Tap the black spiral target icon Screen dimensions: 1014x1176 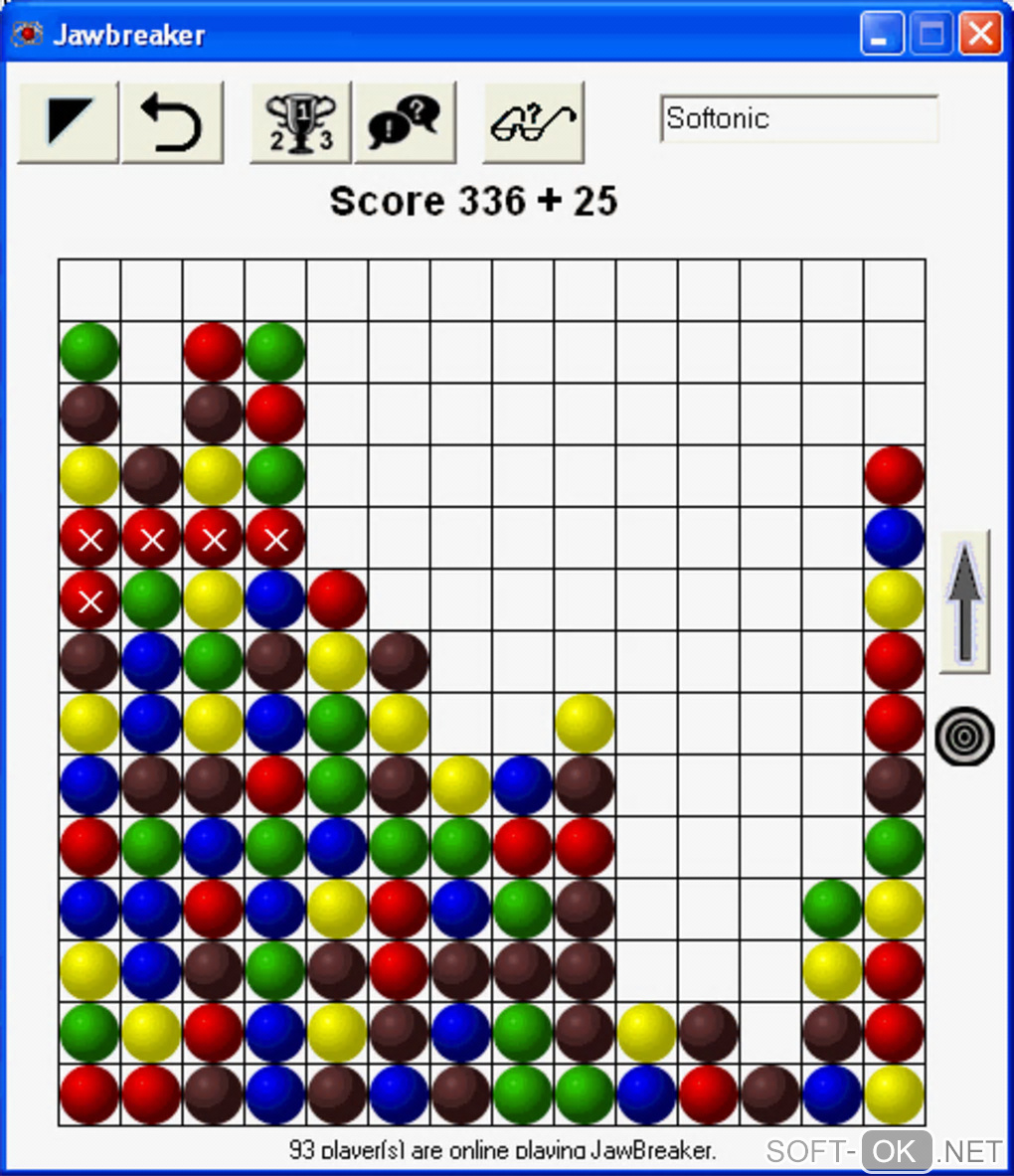(x=964, y=737)
